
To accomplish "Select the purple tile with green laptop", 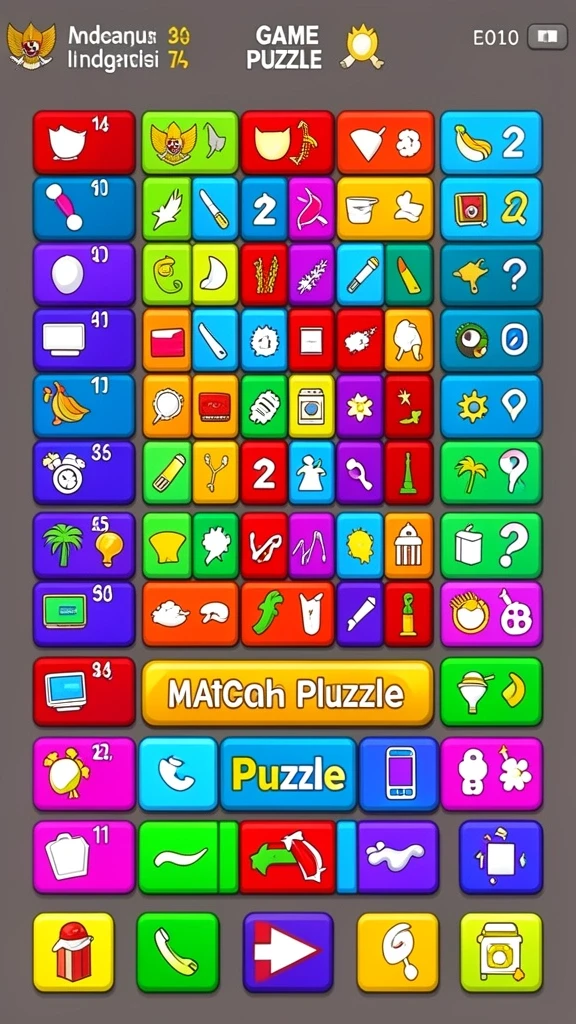I will pos(84,614).
